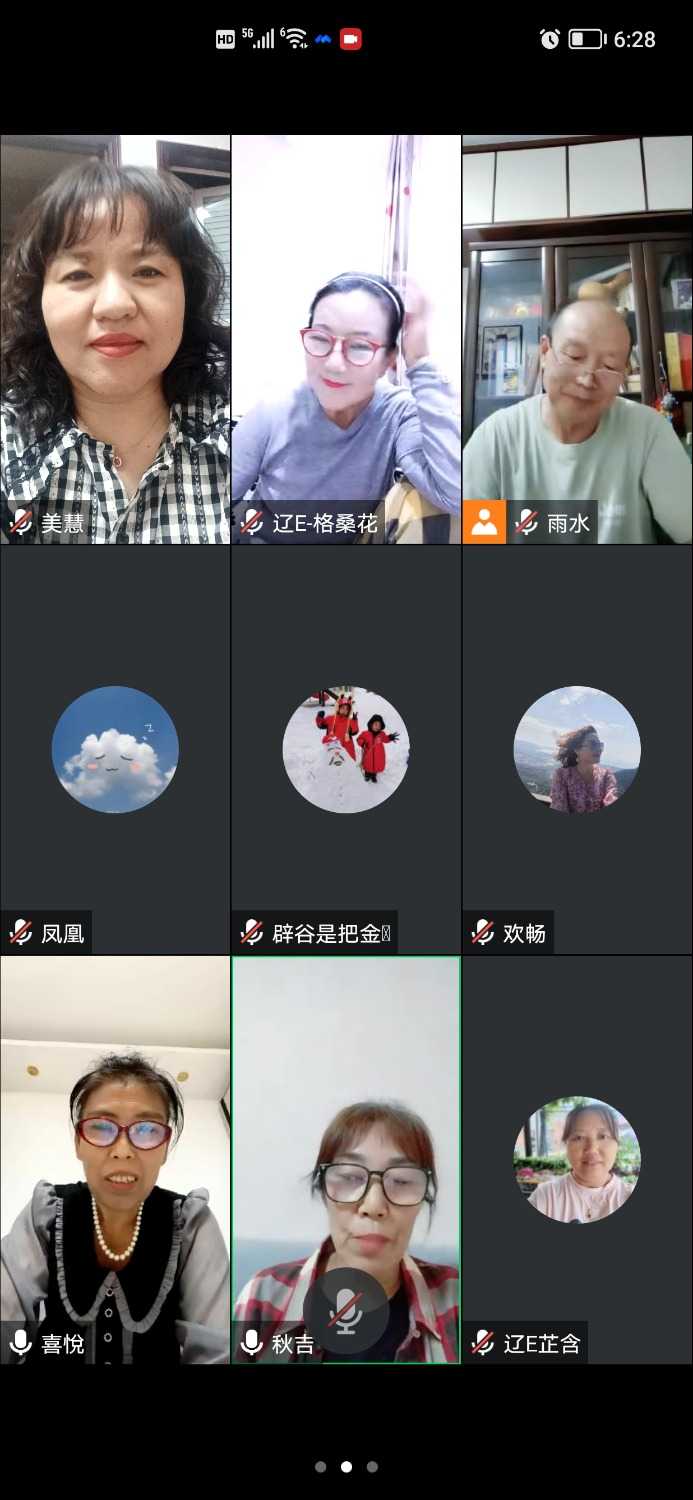Viewport: 693px width, 1500px height.
Task: Open 美慧's video tile
Action: [115, 340]
